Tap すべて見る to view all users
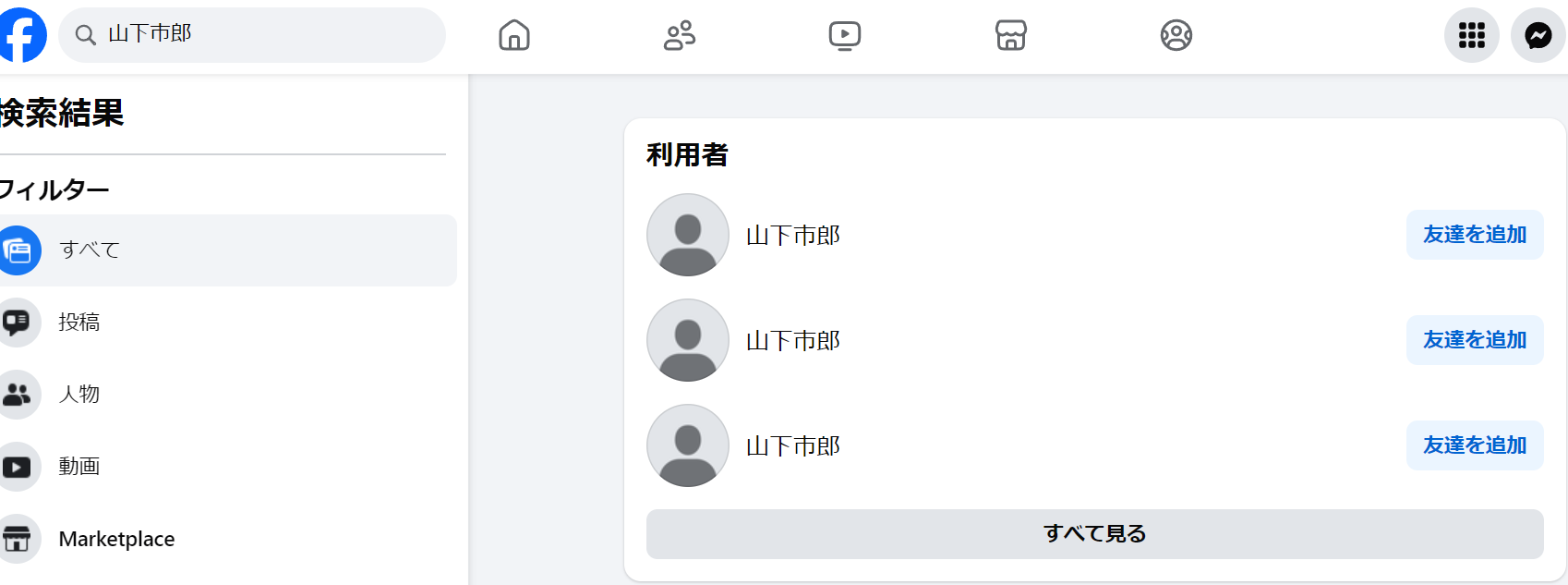The image size is (1568, 585). tap(1094, 533)
